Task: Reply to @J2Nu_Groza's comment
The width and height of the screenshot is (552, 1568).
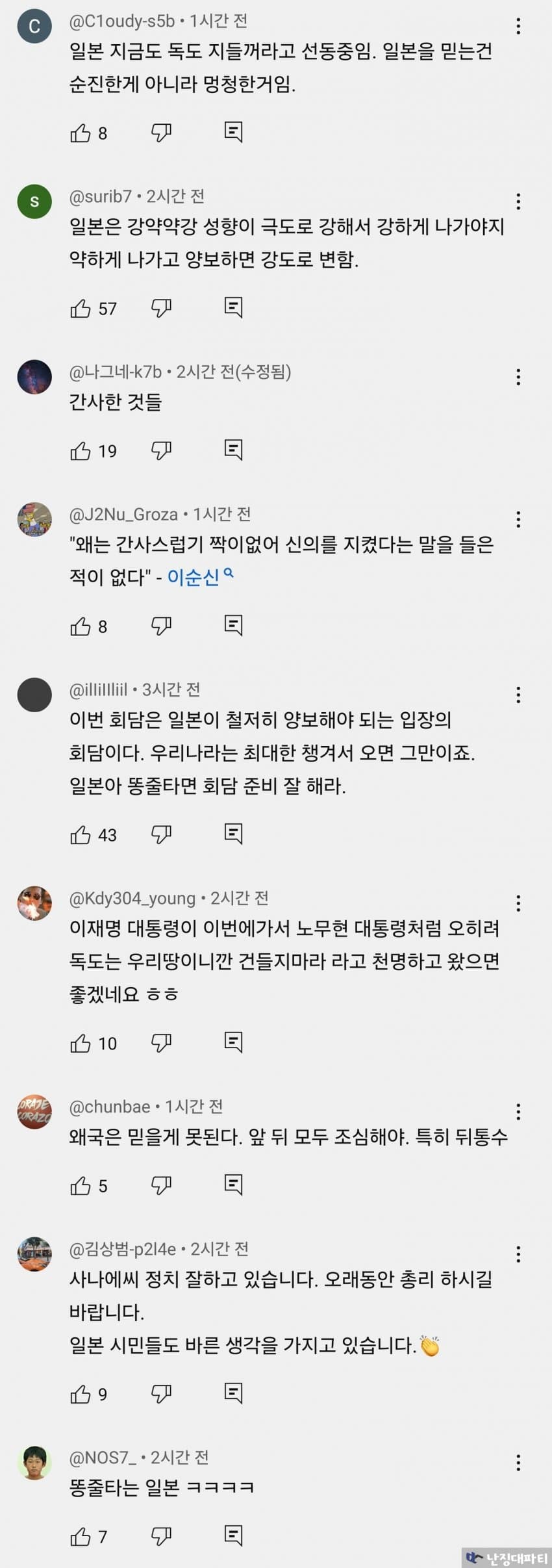Action: [233, 626]
